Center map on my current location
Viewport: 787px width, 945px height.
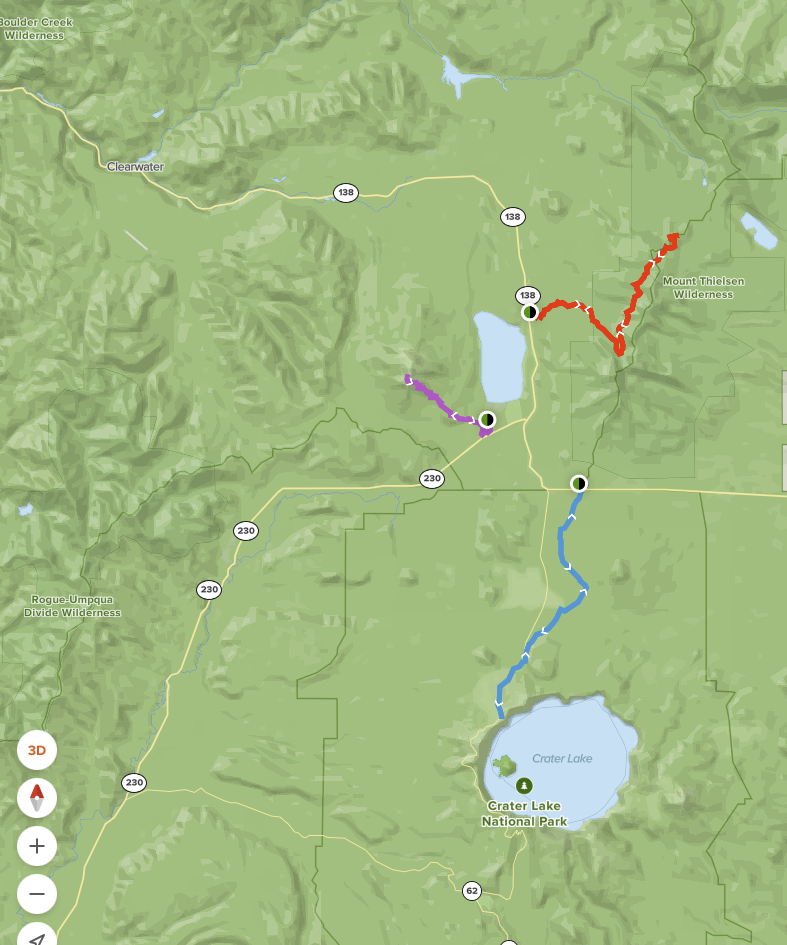pos(37,937)
